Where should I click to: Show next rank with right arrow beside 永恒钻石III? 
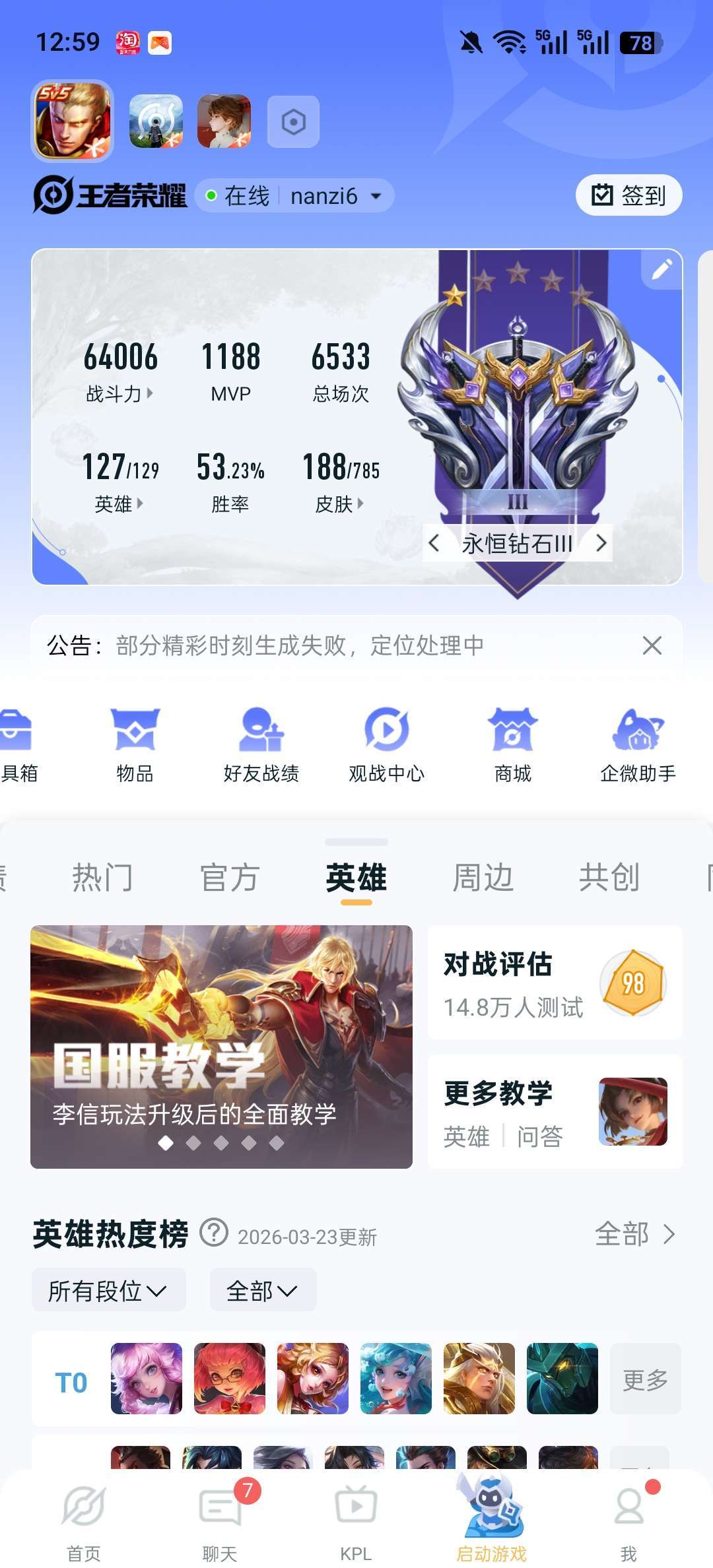tap(601, 543)
